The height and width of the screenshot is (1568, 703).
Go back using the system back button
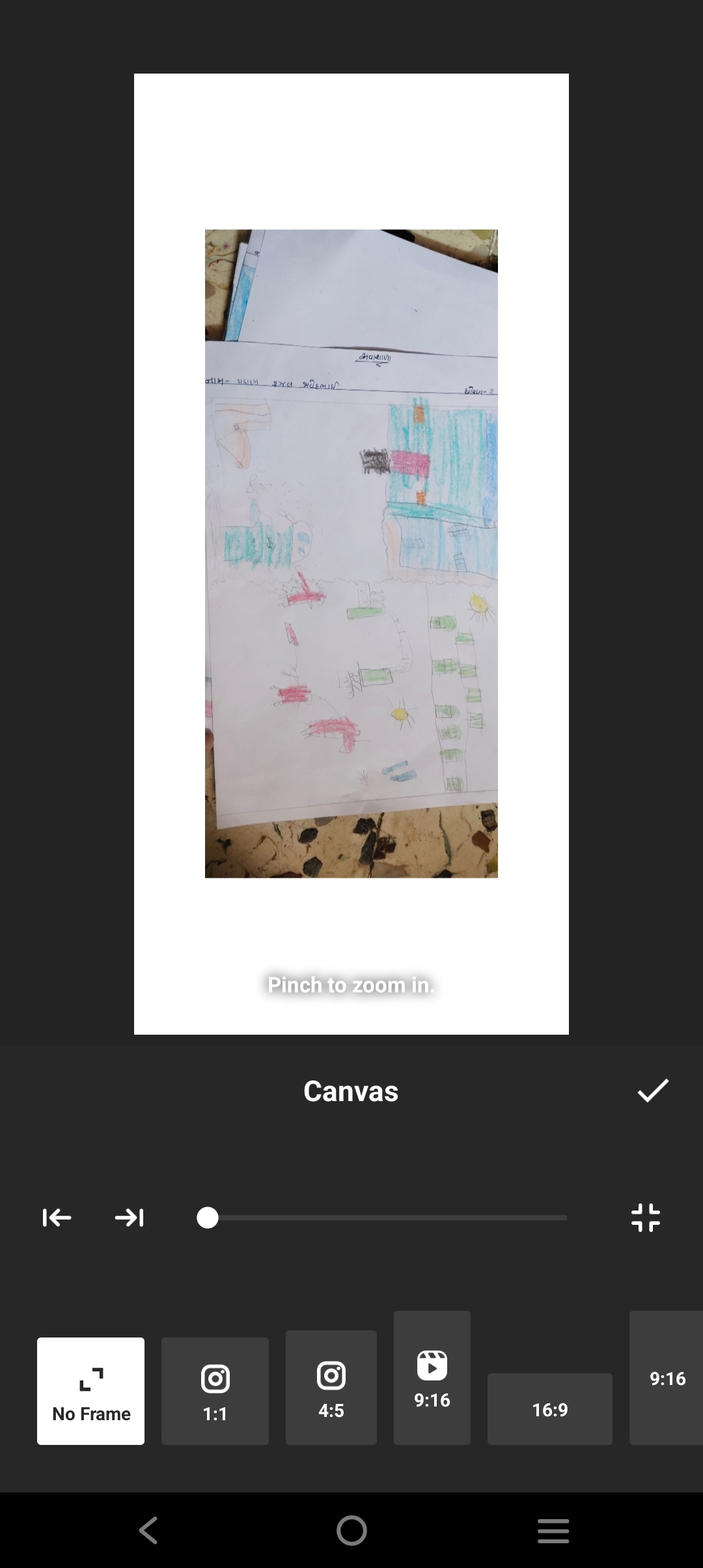pyautogui.click(x=149, y=1530)
